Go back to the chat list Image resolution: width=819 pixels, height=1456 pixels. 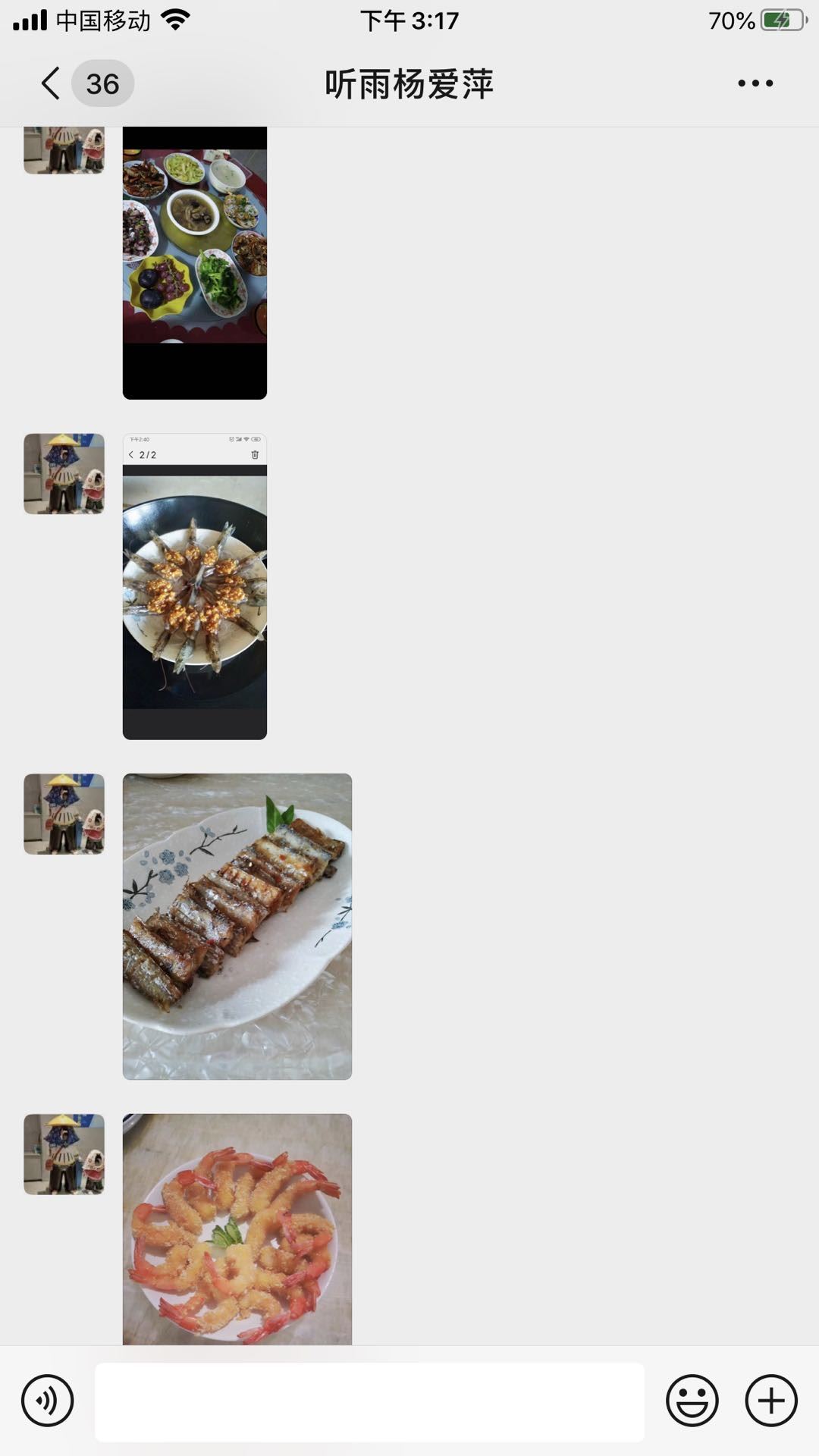(x=52, y=83)
